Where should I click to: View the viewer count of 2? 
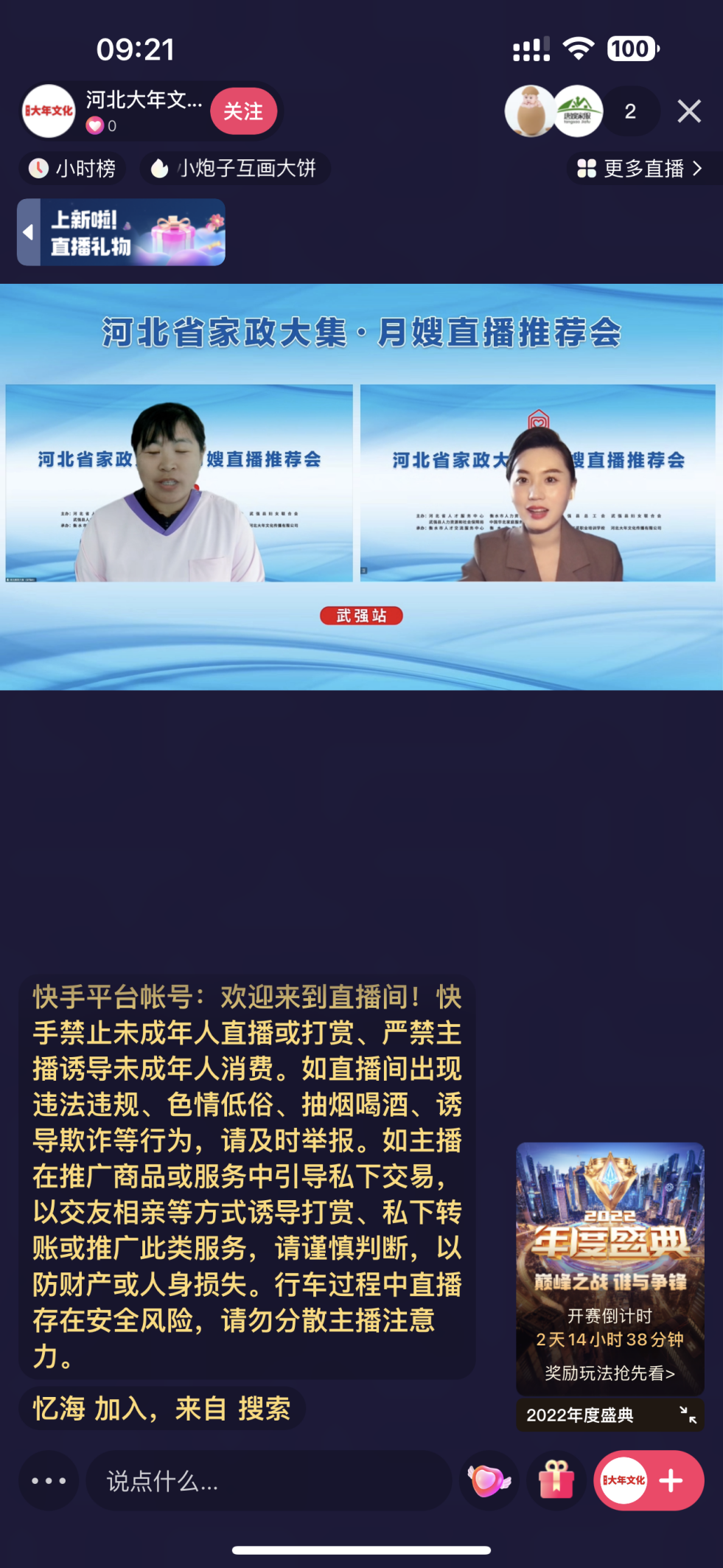pyautogui.click(x=630, y=111)
